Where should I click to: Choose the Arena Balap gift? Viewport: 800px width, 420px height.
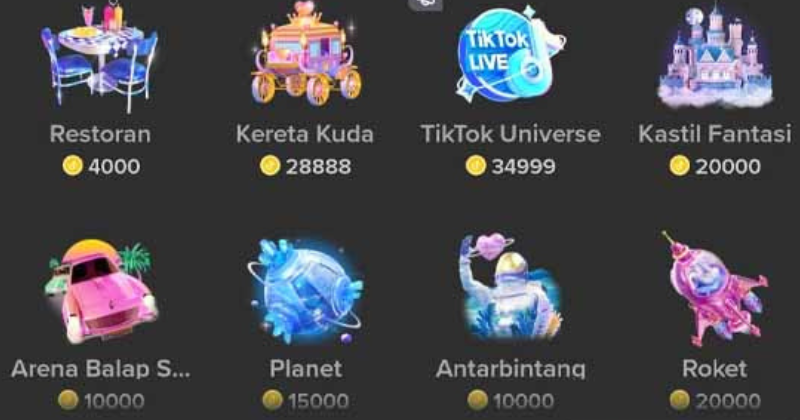[100, 295]
